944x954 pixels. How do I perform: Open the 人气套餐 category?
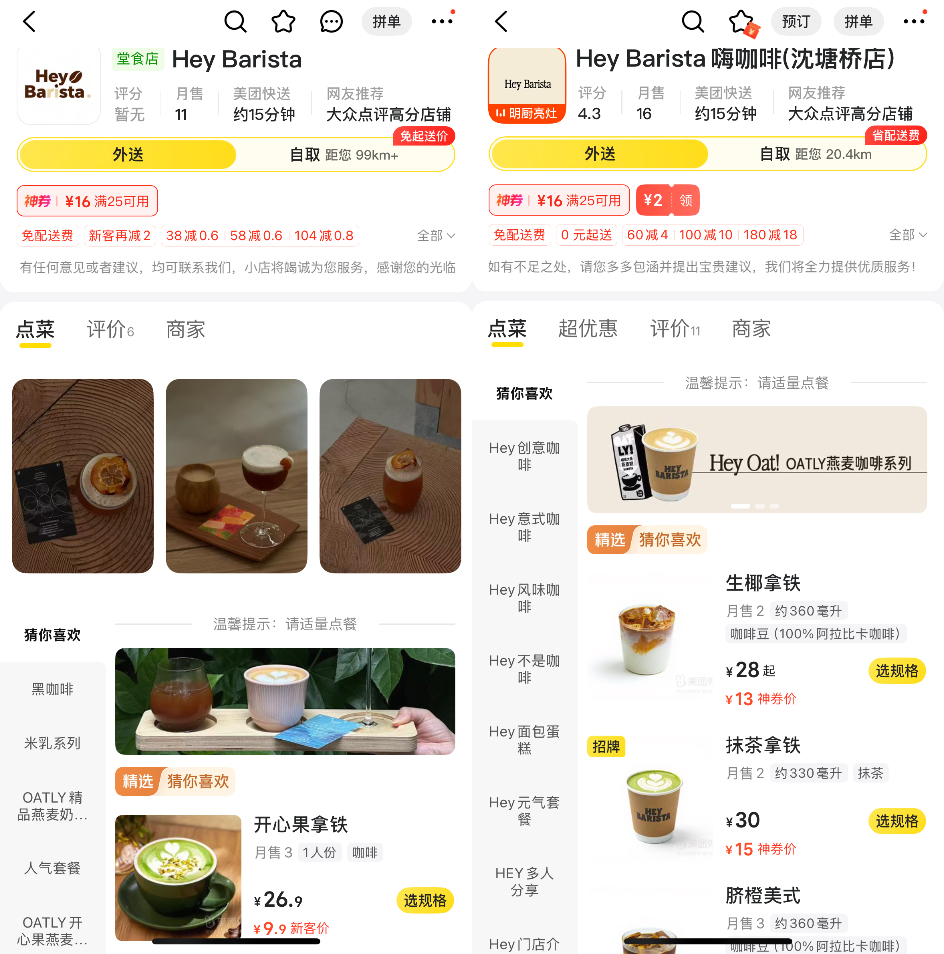pos(52,868)
